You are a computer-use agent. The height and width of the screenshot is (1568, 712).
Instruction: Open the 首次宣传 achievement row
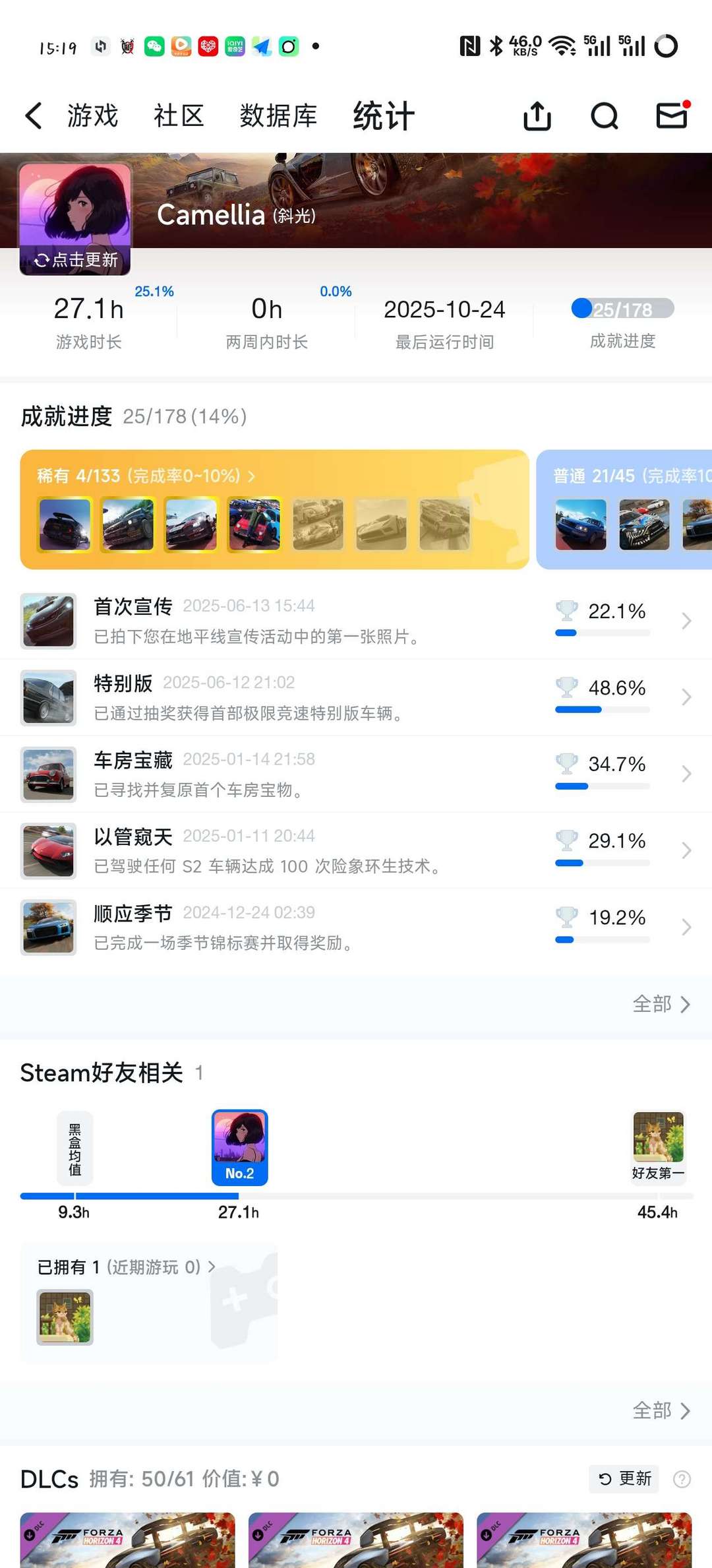click(x=356, y=621)
